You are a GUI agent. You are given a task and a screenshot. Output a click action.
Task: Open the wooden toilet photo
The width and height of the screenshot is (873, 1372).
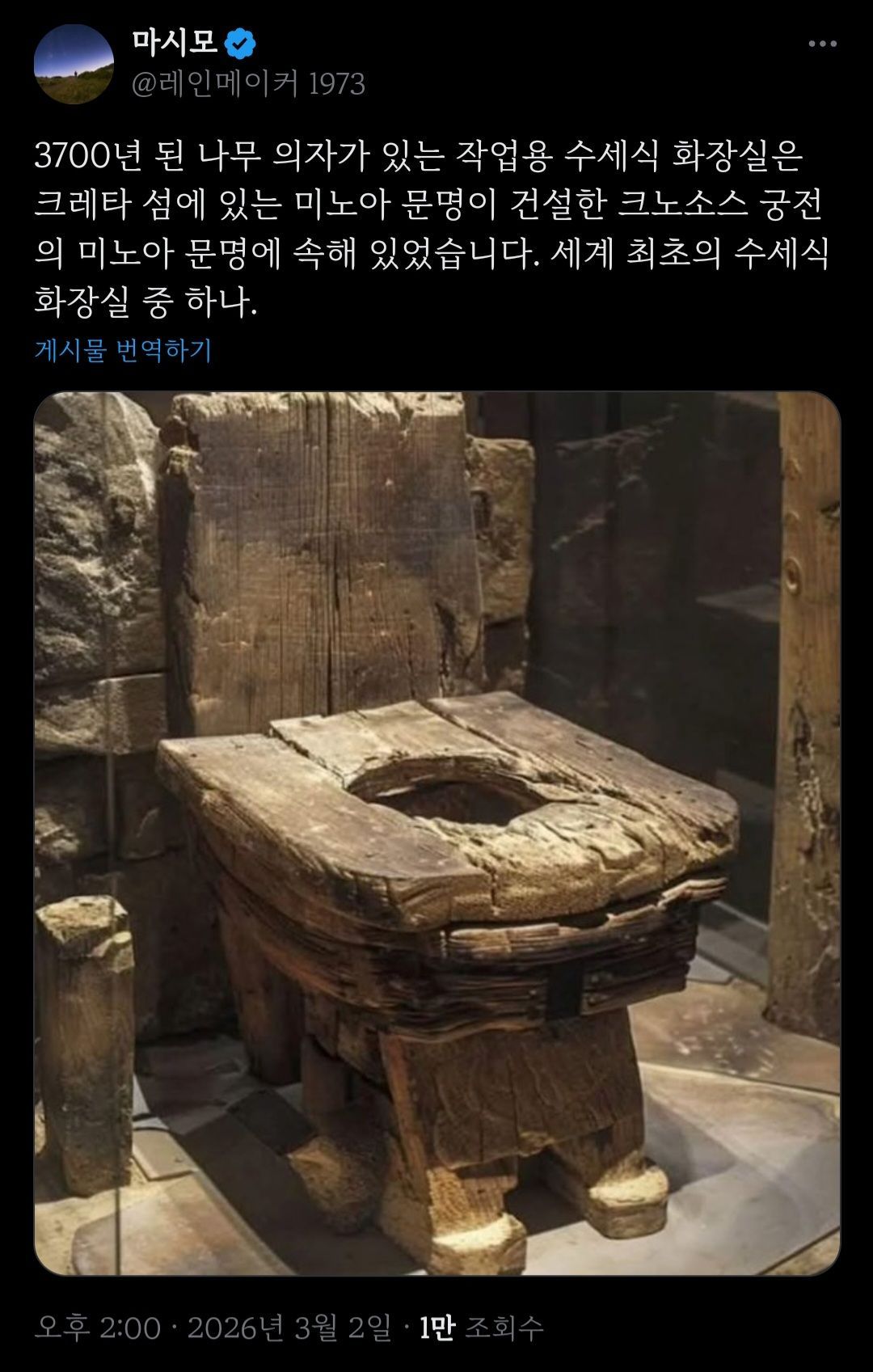436,833
